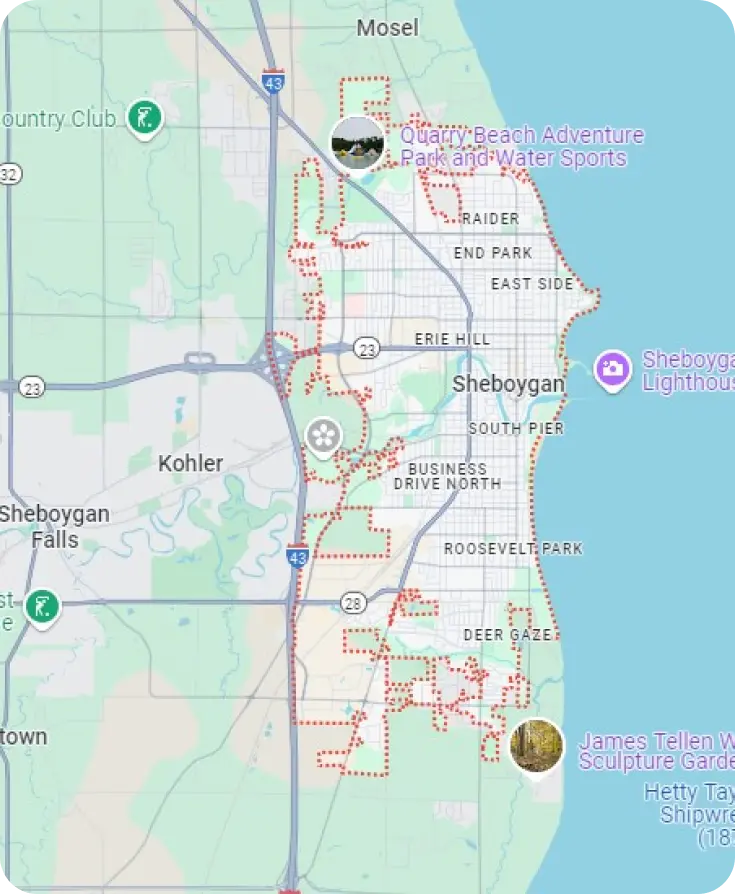
Task: Select the golf marker near Sheboygan Falls
Action: [42, 606]
